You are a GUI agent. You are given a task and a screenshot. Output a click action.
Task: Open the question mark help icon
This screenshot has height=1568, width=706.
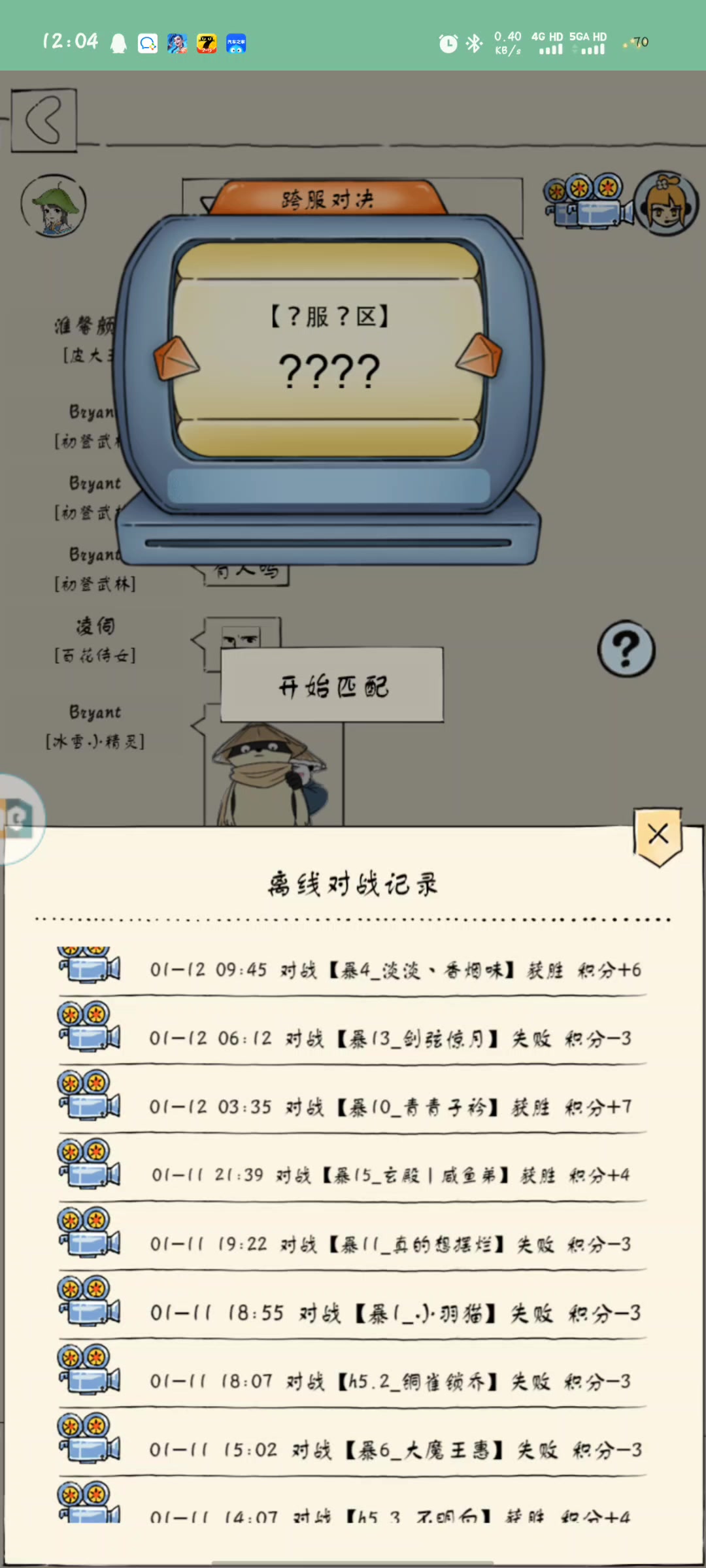point(626,649)
